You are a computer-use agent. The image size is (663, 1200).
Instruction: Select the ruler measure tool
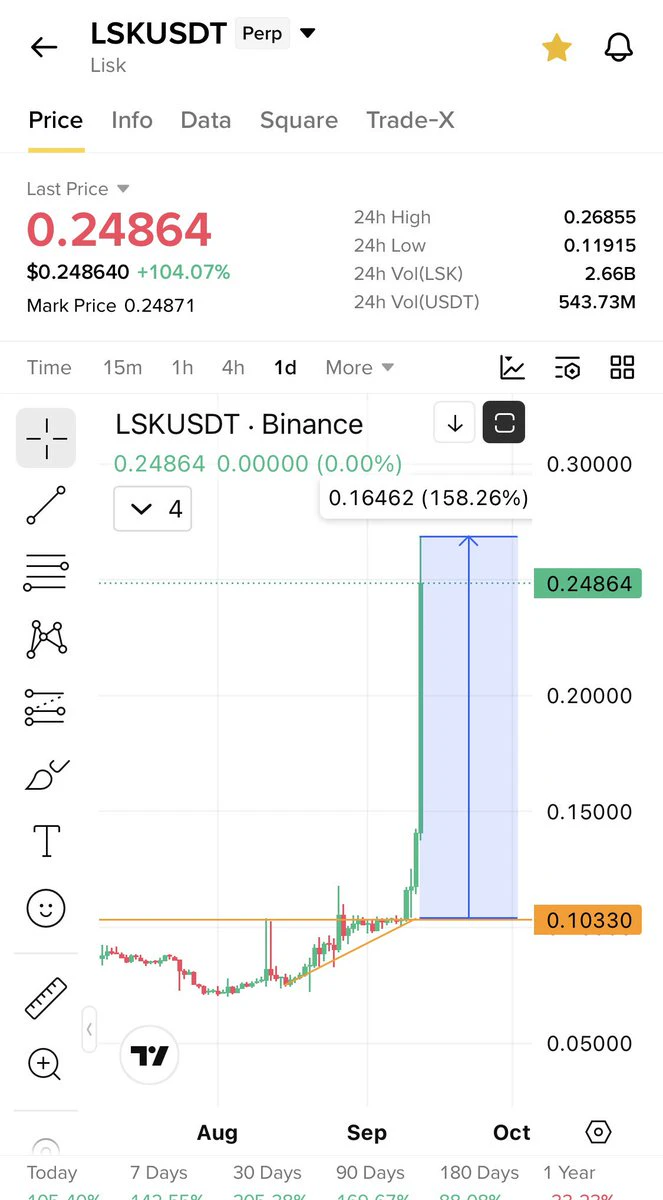(46, 997)
